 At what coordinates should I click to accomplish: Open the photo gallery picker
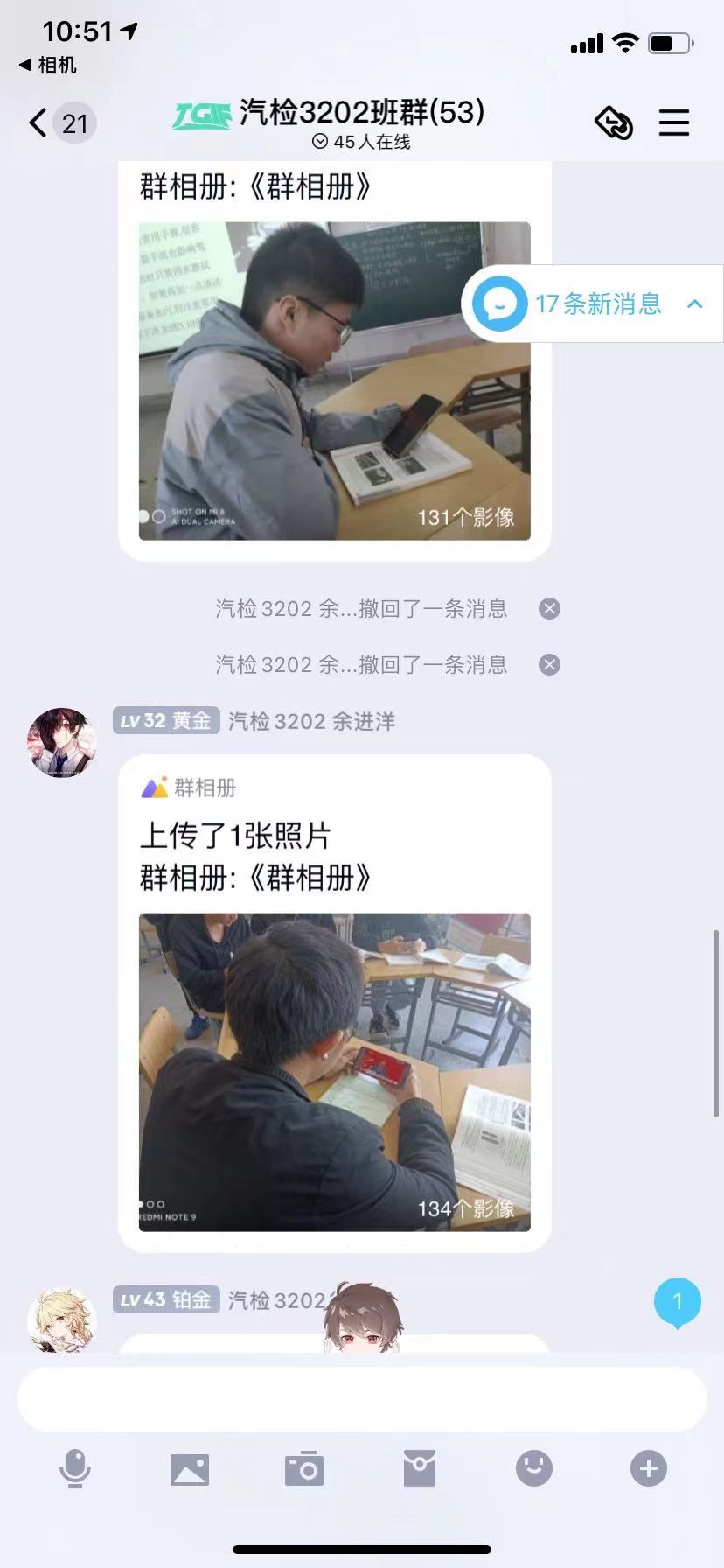point(190,1468)
